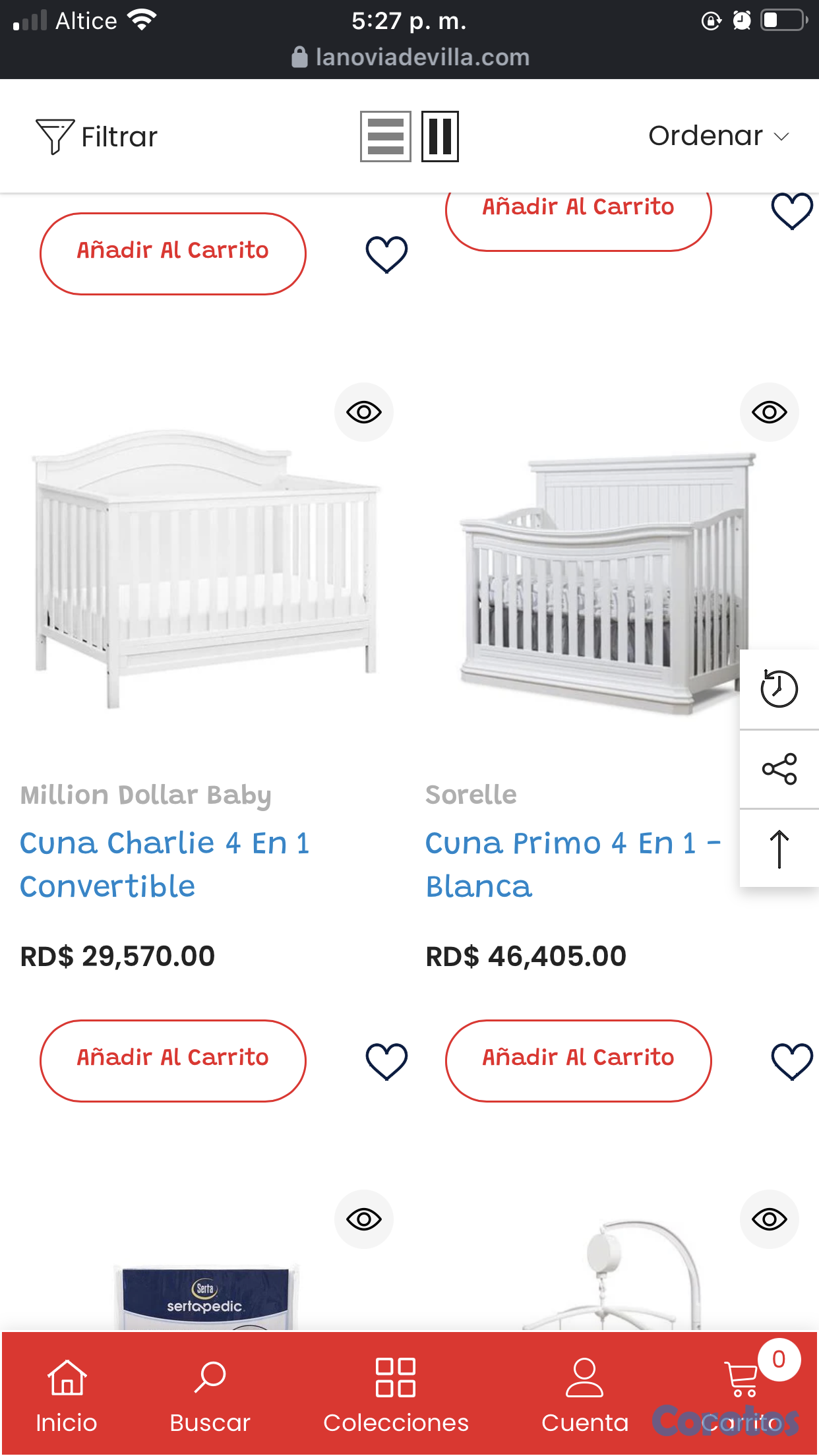The height and width of the screenshot is (1456, 819).
Task: Switch to grid view layout
Action: pyautogui.click(x=441, y=136)
